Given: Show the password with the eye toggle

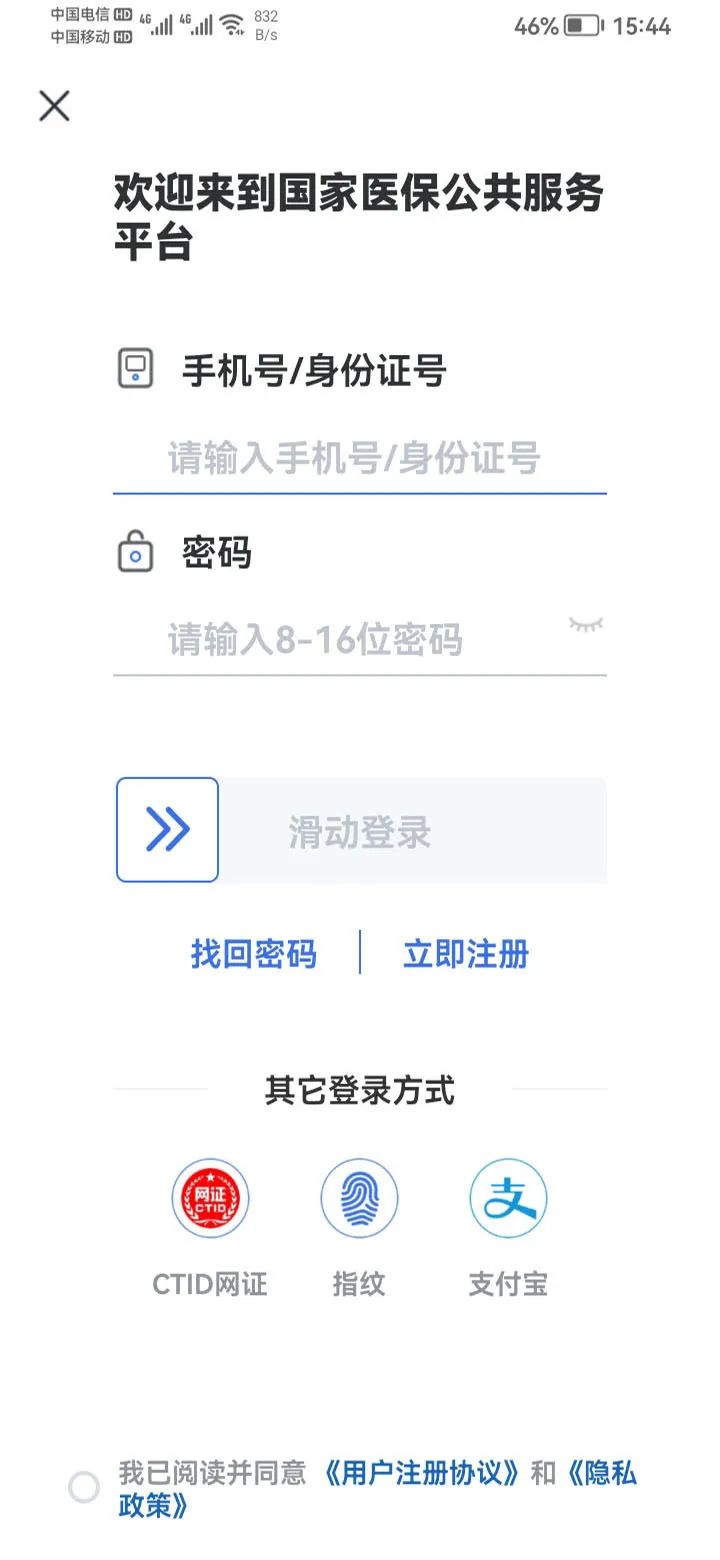Looking at the screenshot, I should point(587,625).
